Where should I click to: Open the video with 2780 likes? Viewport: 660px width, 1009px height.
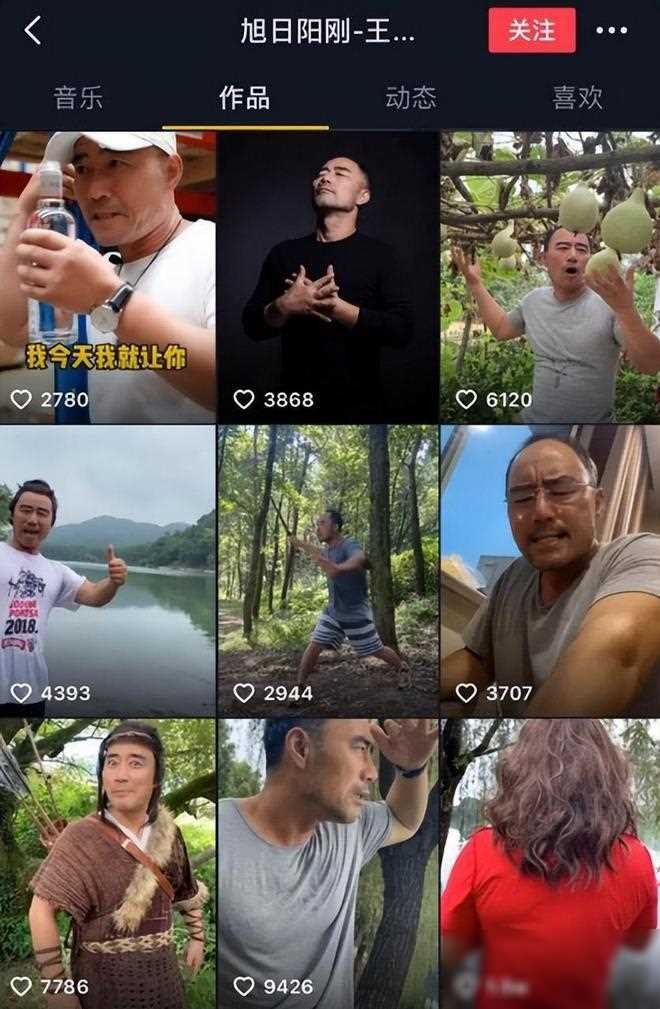pyautogui.click(x=107, y=277)
